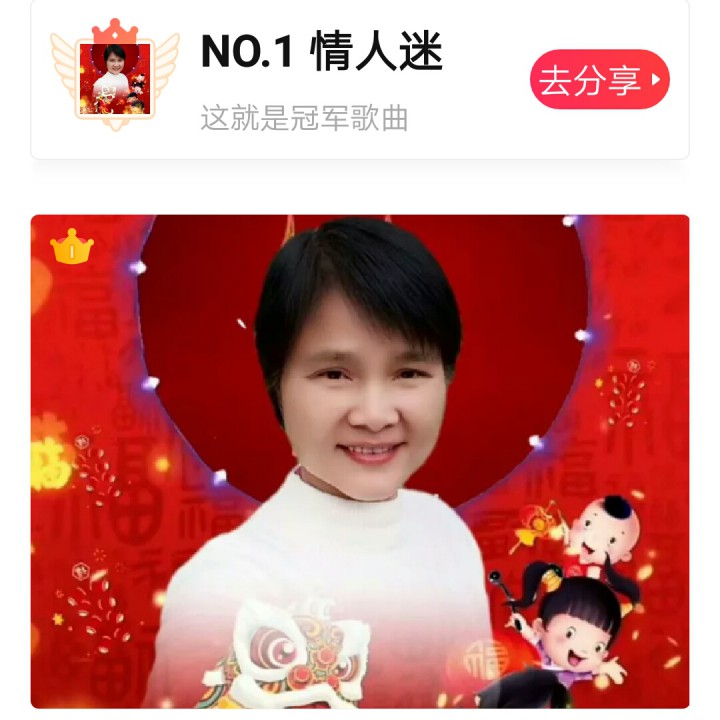Screen dimensions: 720x720
Task: Open the champion's crowned avatar
Action: tap(115, 76)
